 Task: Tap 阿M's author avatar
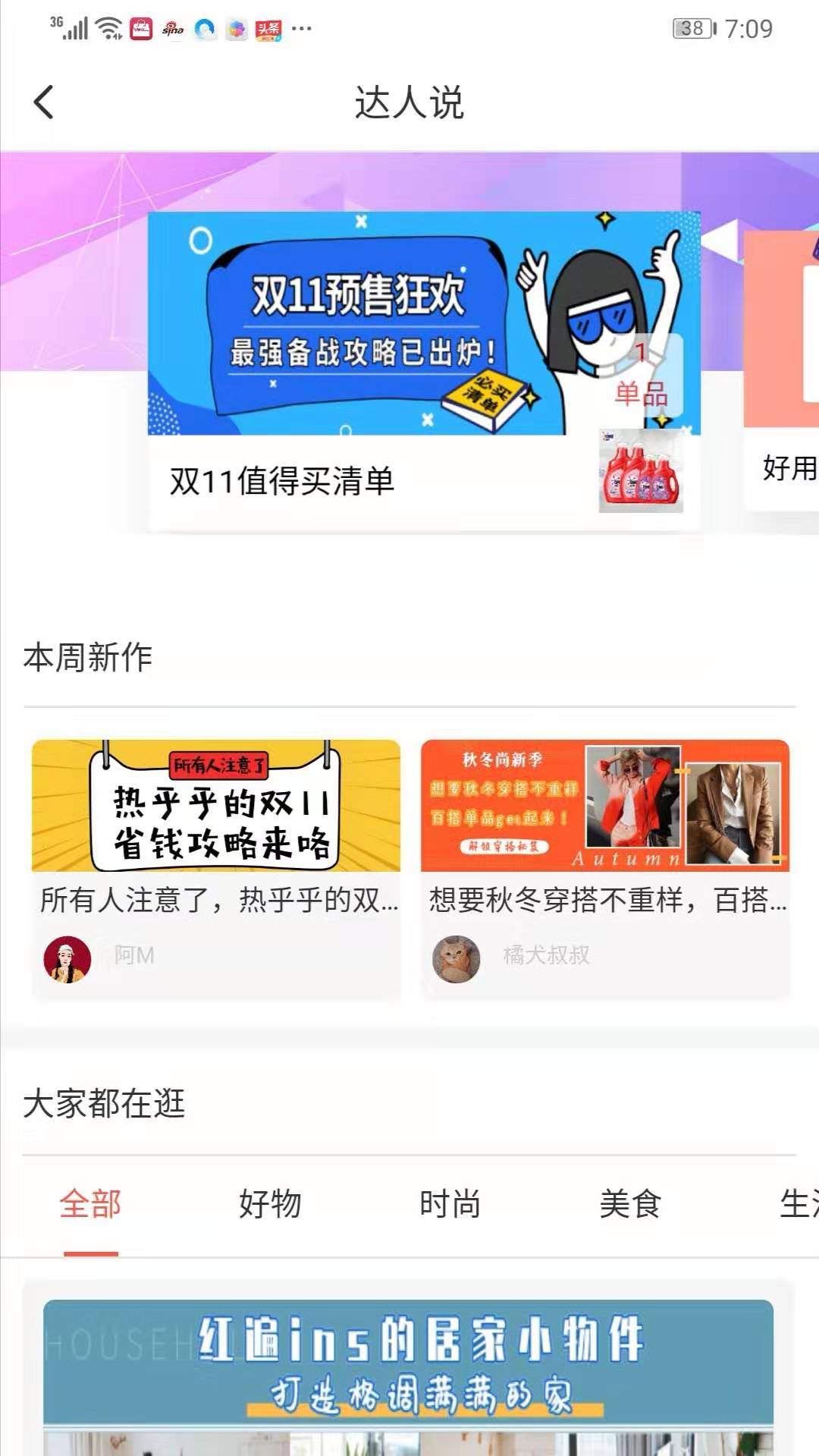tap(68, 958)
